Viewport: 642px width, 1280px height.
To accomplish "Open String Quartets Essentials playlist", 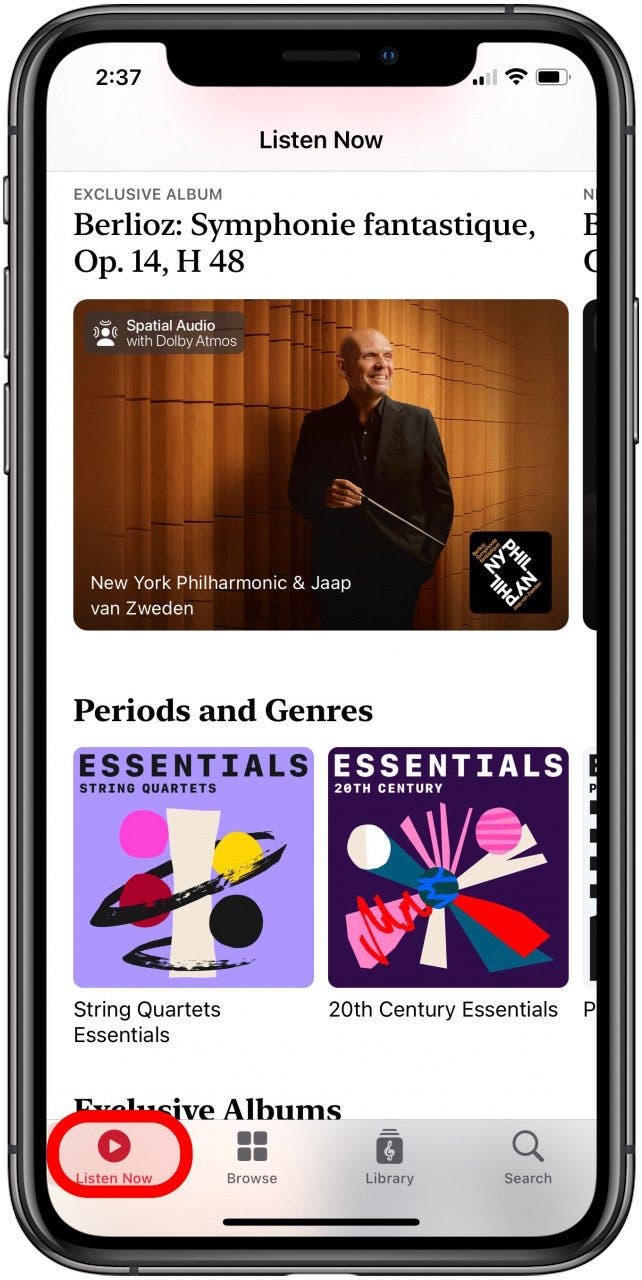I will 193,867.
